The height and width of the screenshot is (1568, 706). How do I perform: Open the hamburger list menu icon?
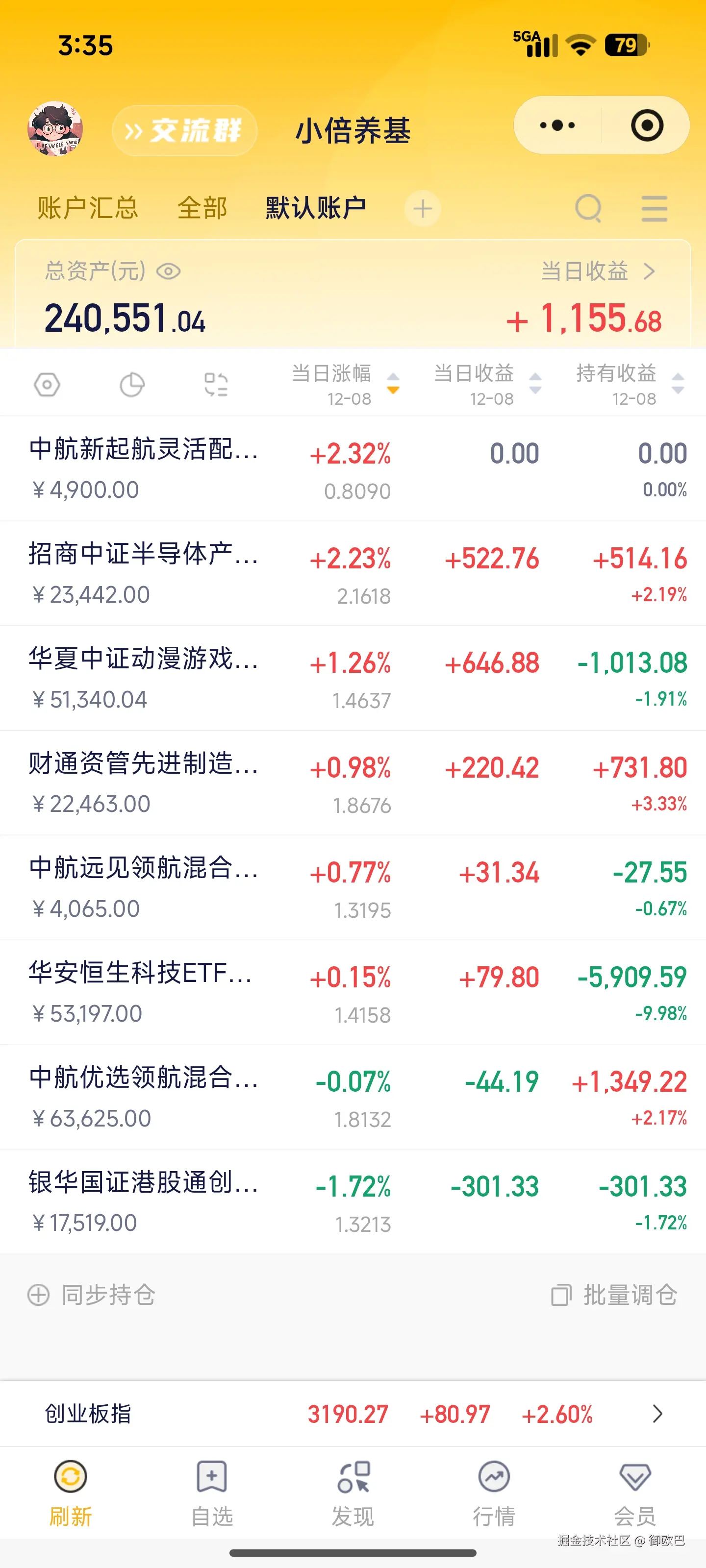[x=653, y=208]
